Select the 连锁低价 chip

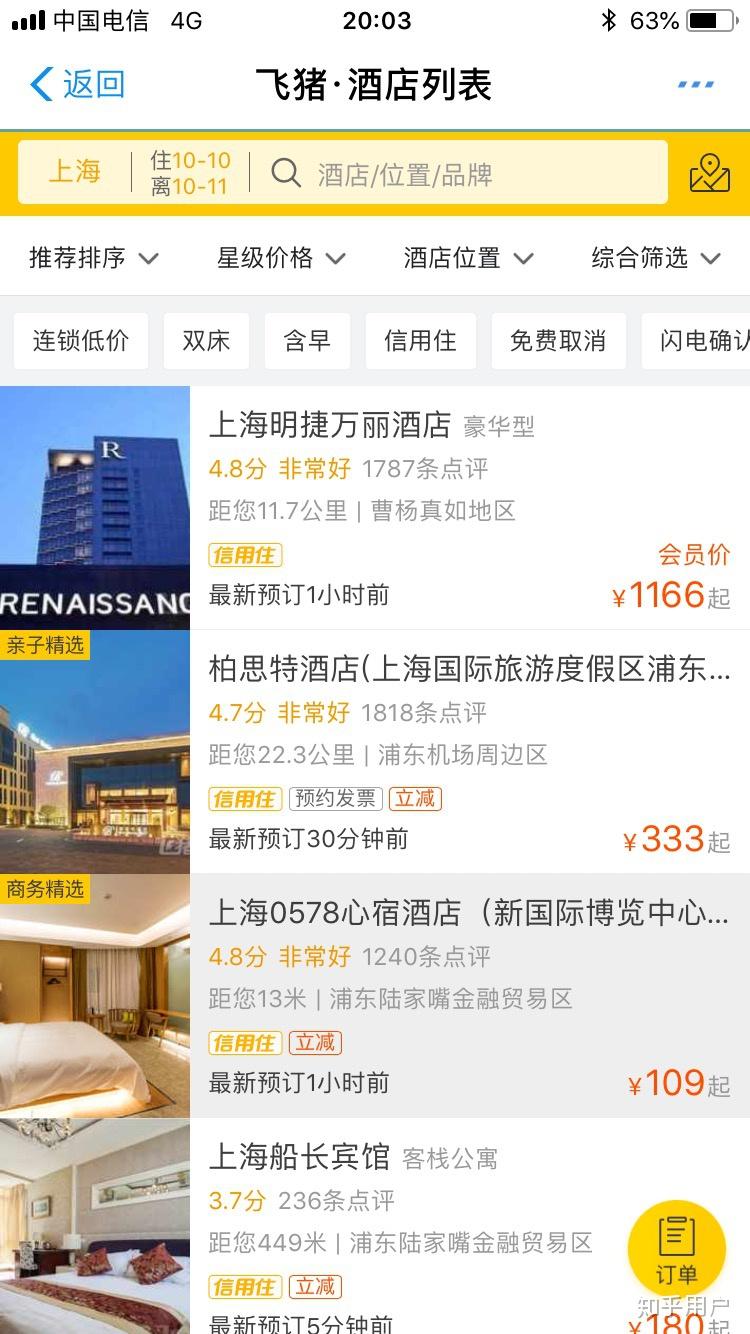click(x=81, y=341)
